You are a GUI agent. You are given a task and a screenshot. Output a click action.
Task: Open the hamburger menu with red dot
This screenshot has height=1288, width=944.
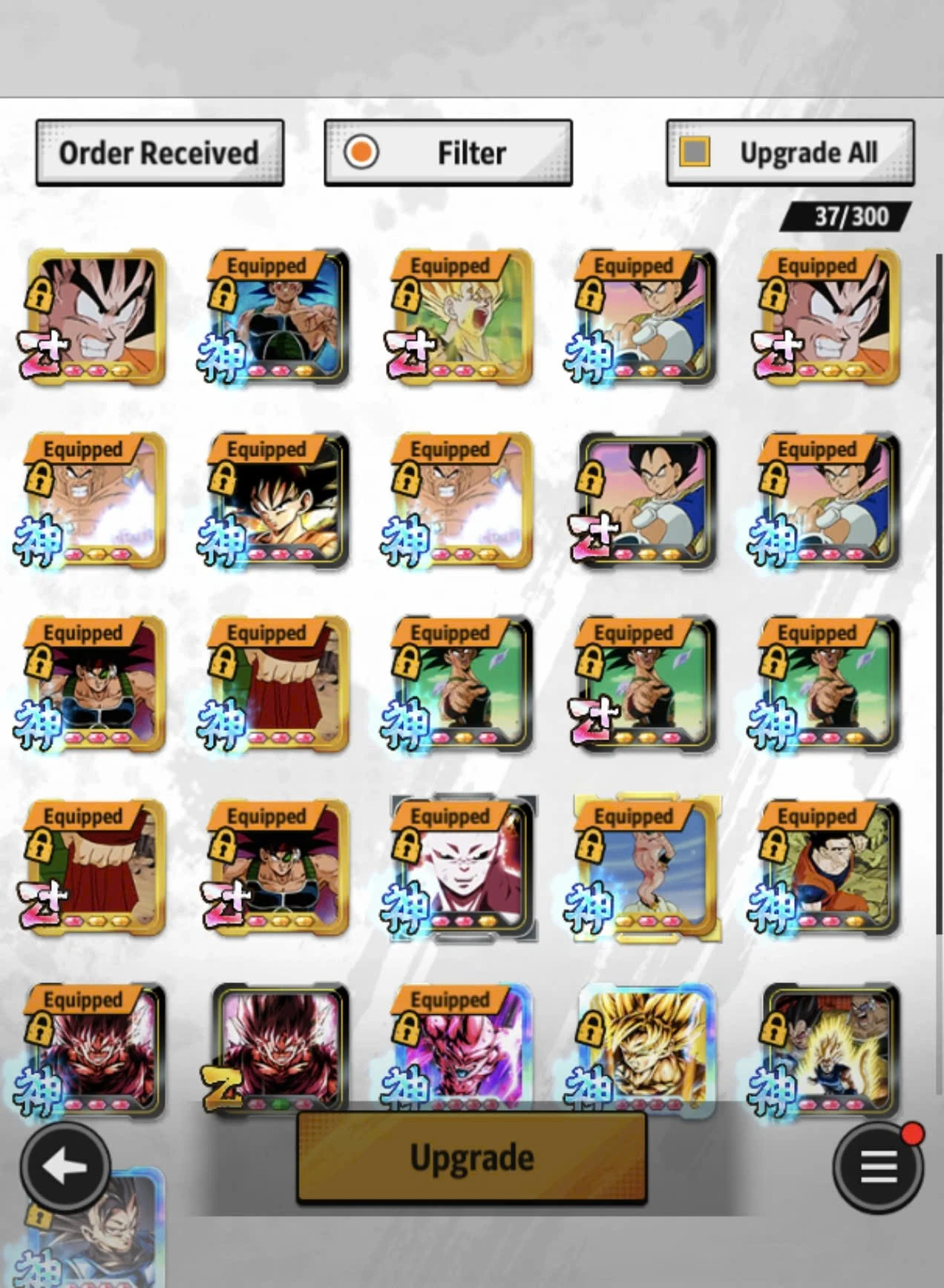878,1167
